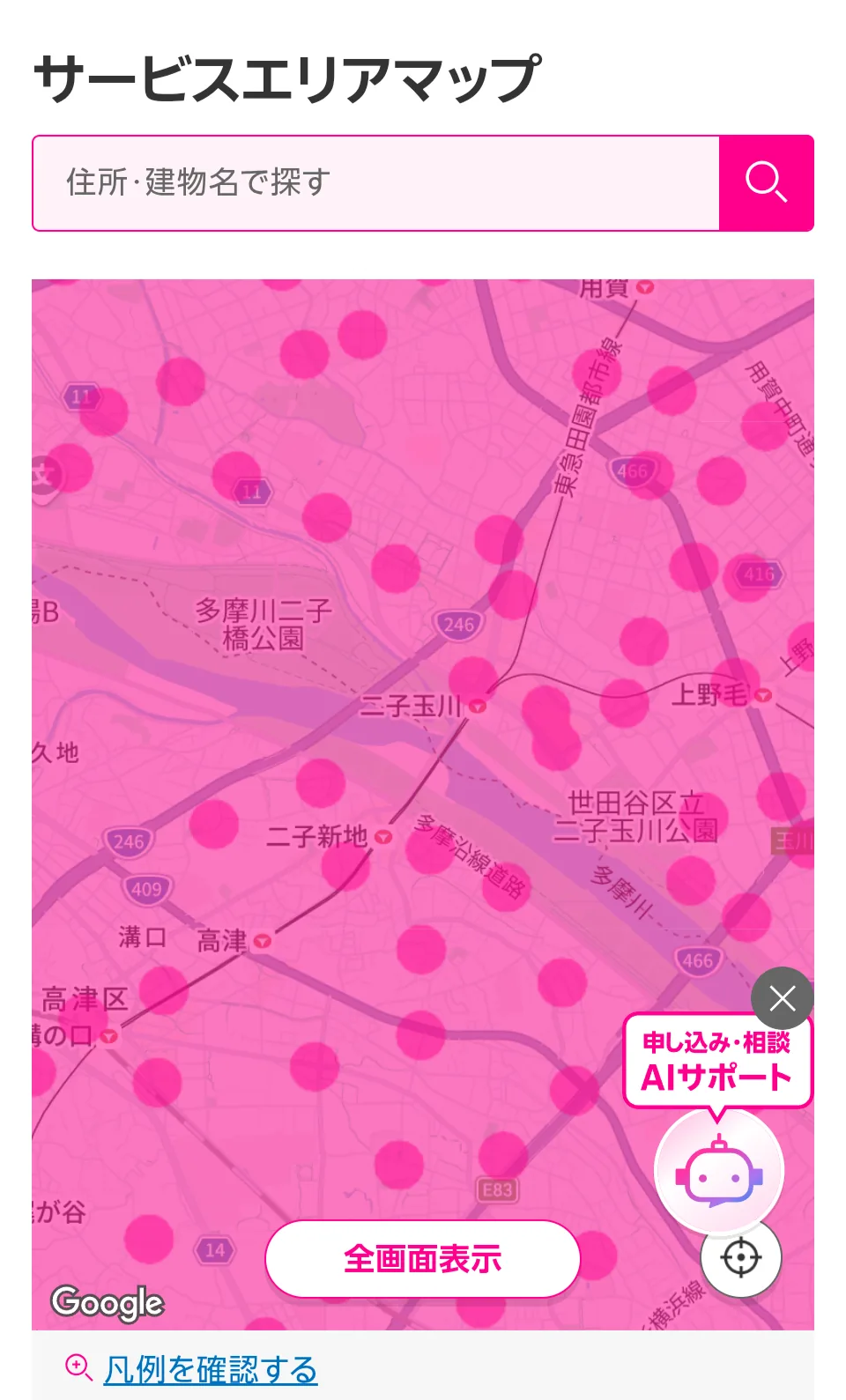Dismiss the AI support bubble
The width and height of the screenshot is (846, 1400).
pyautogui.click(x=782, y=998)
